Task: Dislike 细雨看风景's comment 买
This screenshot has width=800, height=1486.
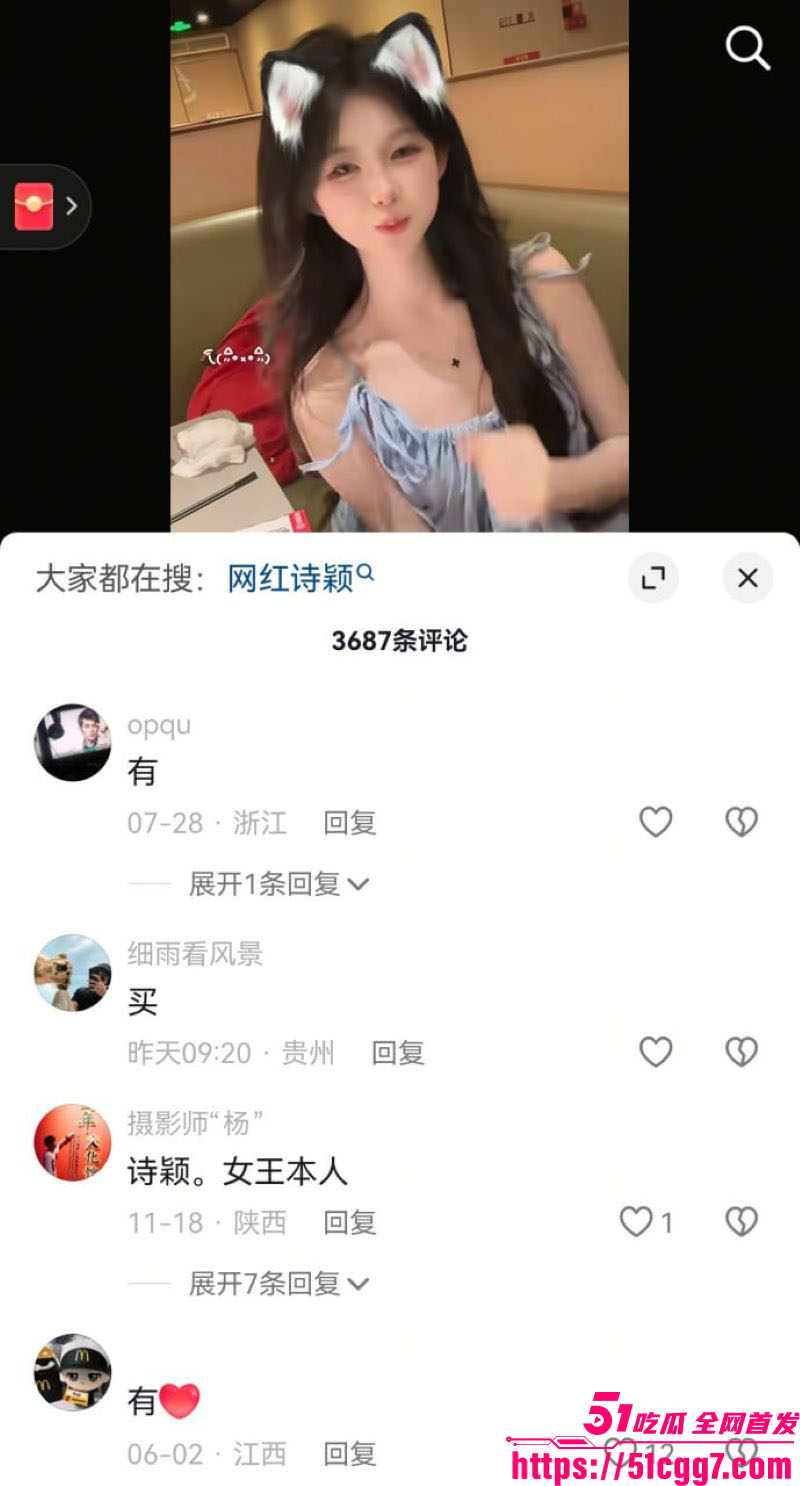Action: pos(740,1050)
